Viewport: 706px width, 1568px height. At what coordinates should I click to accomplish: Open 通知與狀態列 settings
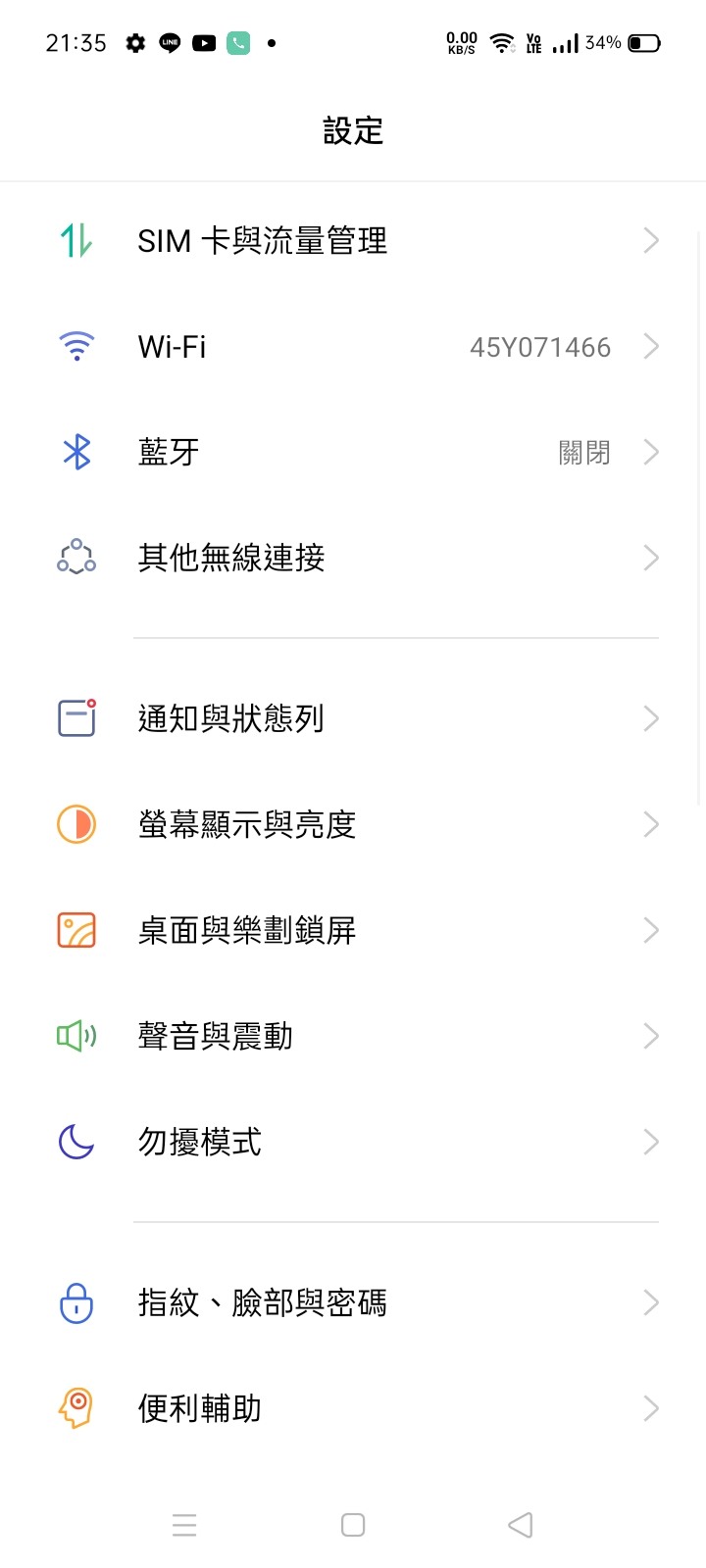(353, 718)
